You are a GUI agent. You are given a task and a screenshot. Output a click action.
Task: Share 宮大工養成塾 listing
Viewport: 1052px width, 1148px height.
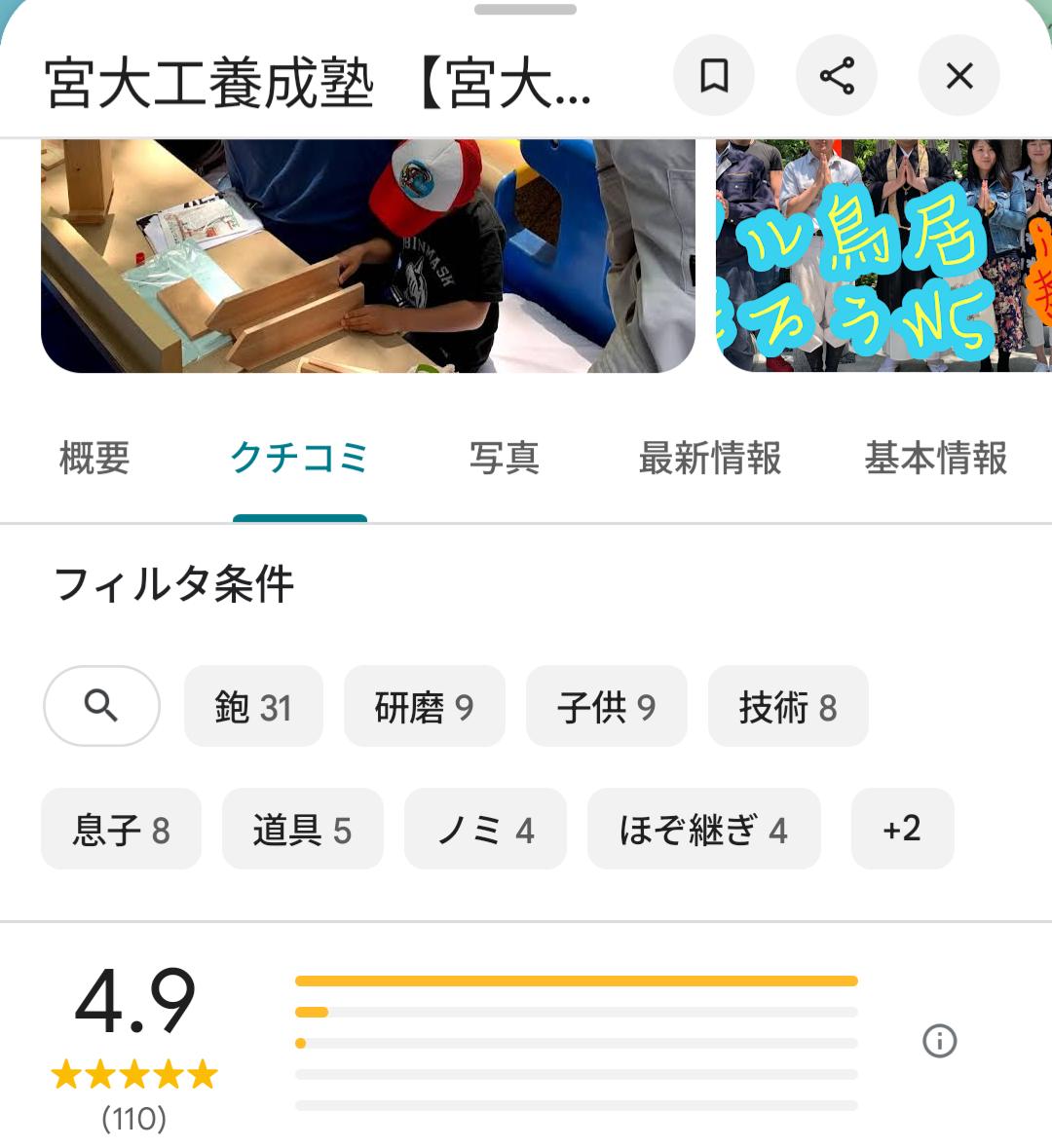coord(837,75)
